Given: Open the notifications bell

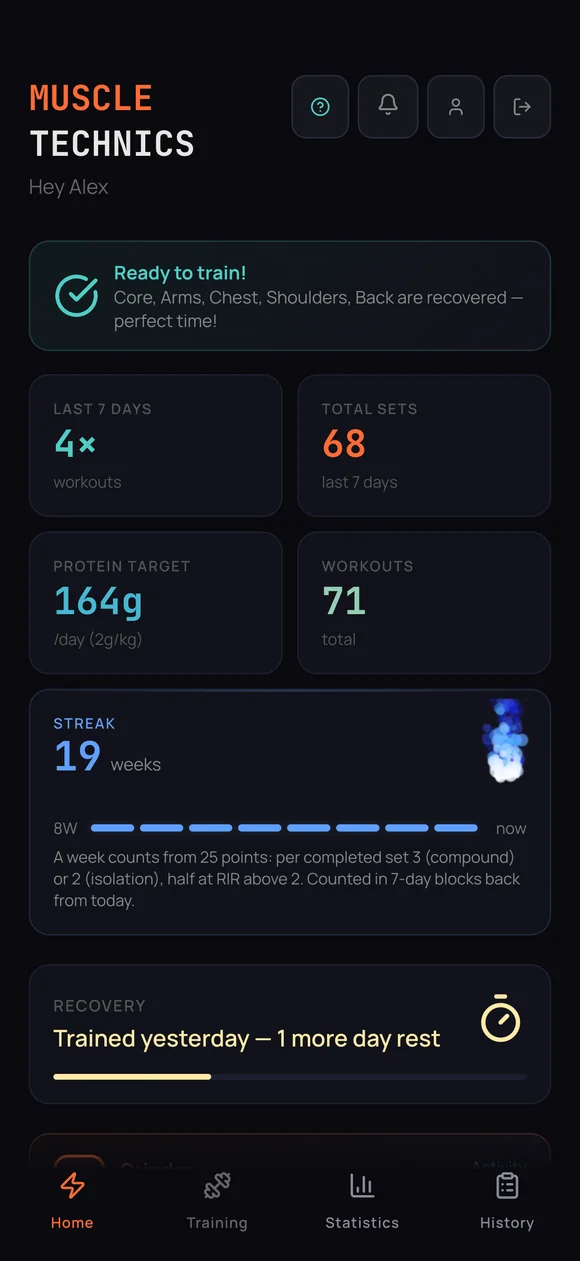Looking at the screenshot, I should pyautogui.click(x=388, y=107).
